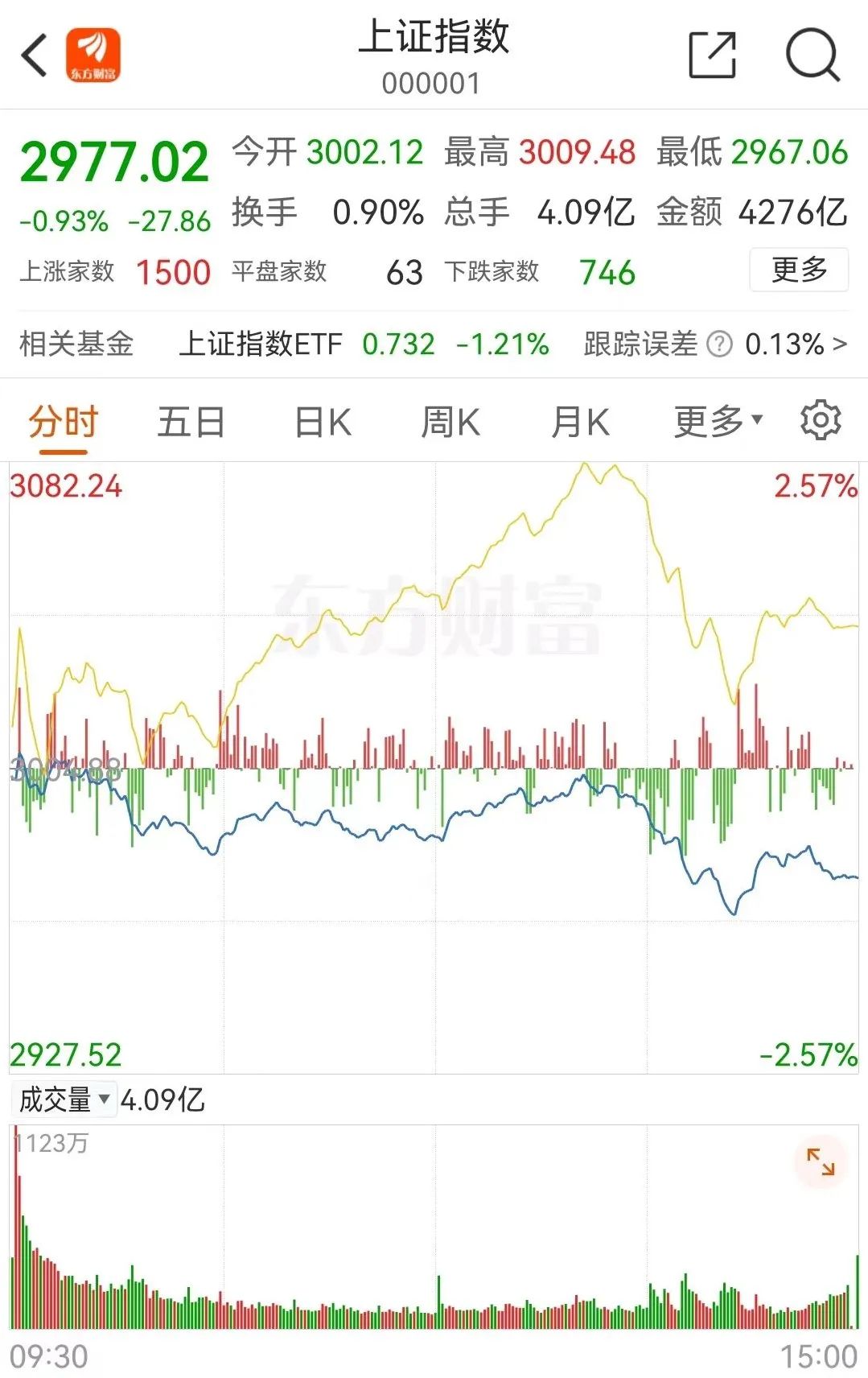Open the 成交量 indicator dropdown
Image resolution: width=868 pixels, height=1378 pixels.
(x=64, y=1099)
